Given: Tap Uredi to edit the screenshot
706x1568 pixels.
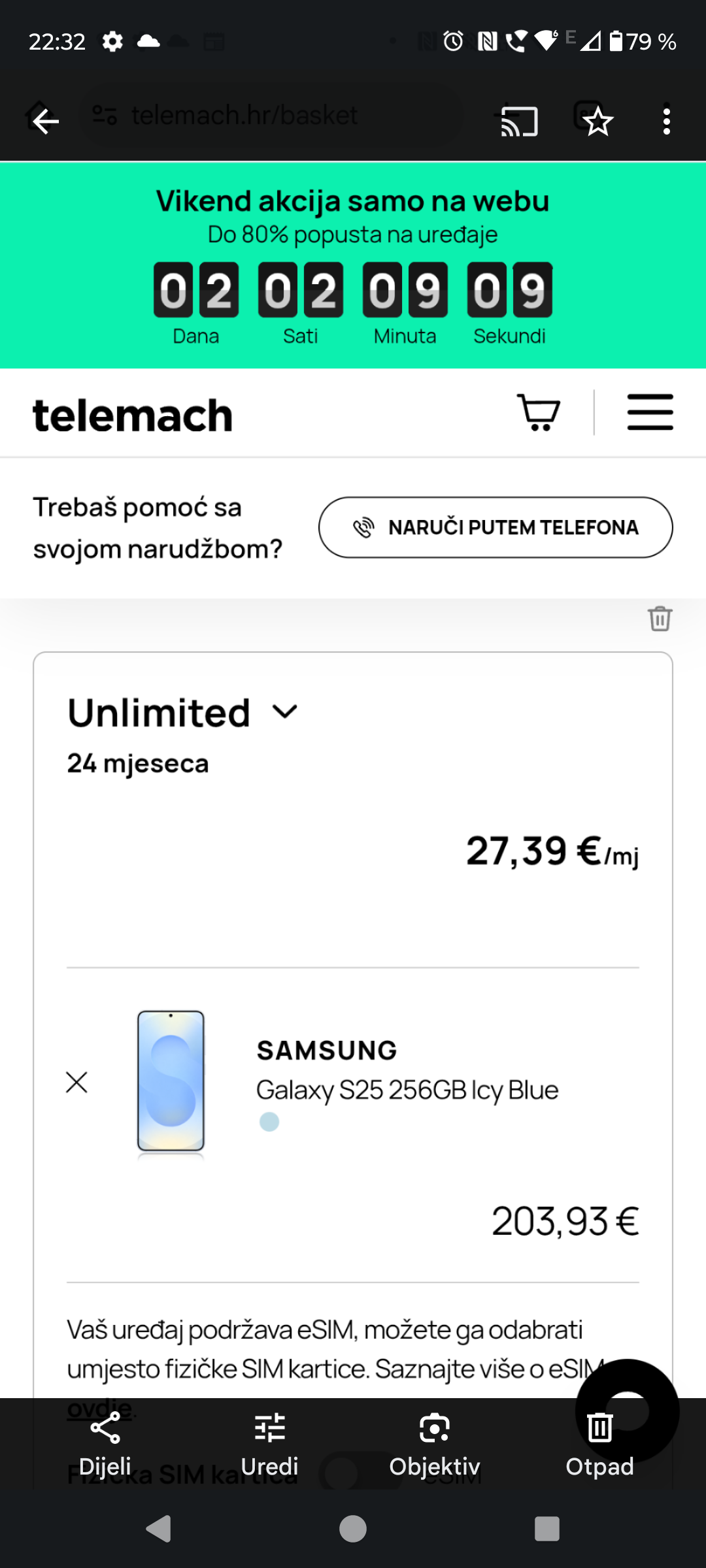Looking at the screenshot, I should 269,1444.
